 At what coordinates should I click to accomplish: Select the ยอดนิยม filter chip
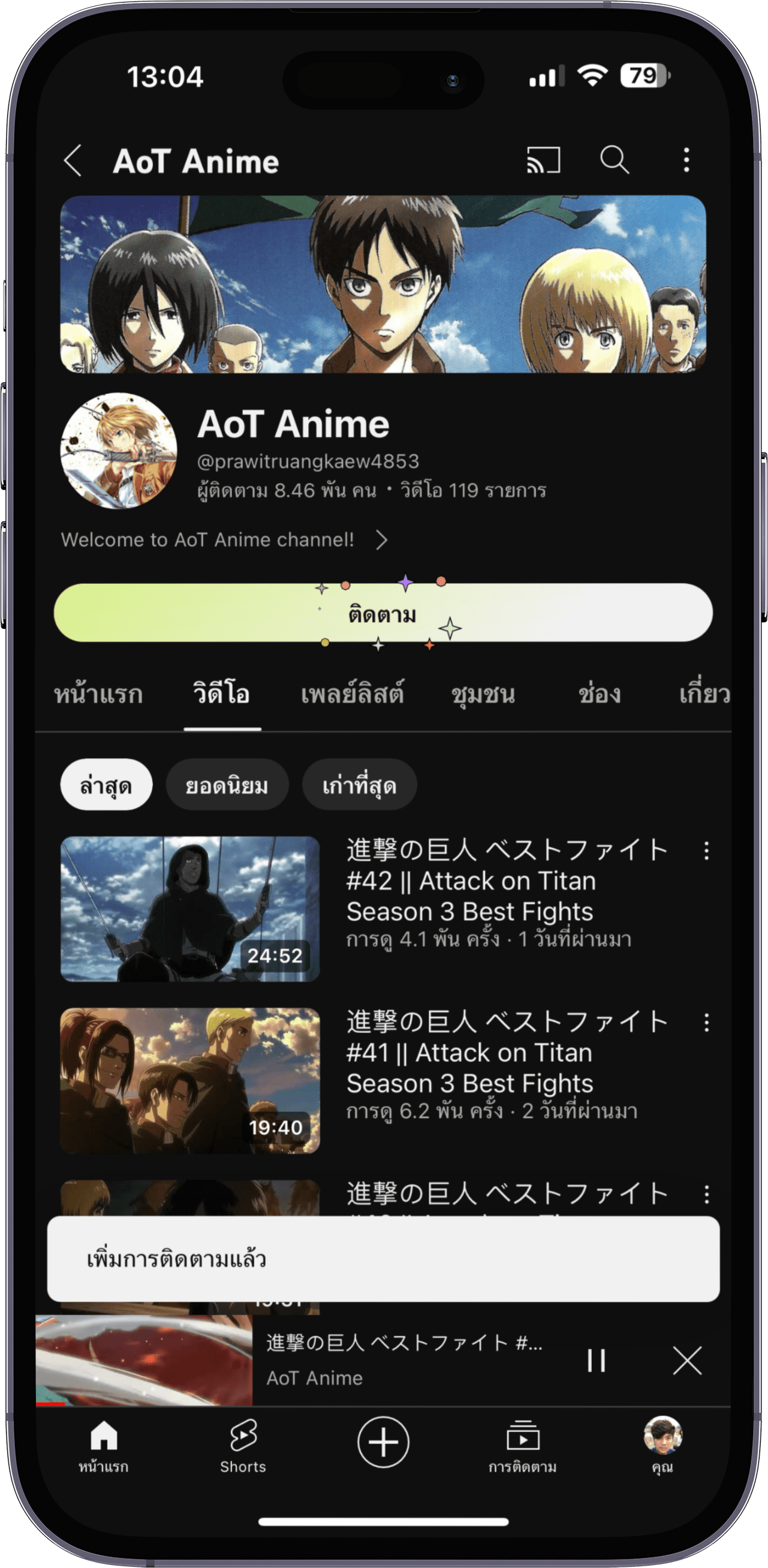227,785
